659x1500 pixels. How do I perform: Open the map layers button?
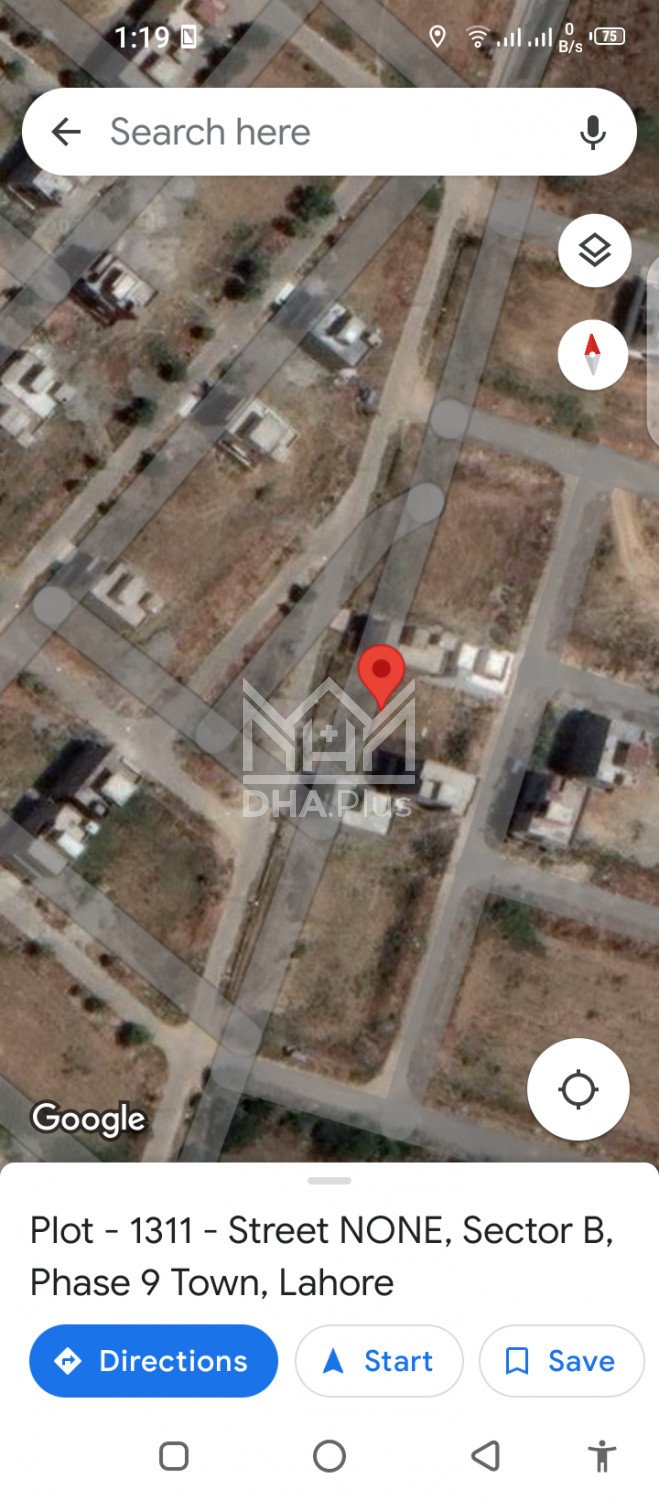tap(594, 251)
